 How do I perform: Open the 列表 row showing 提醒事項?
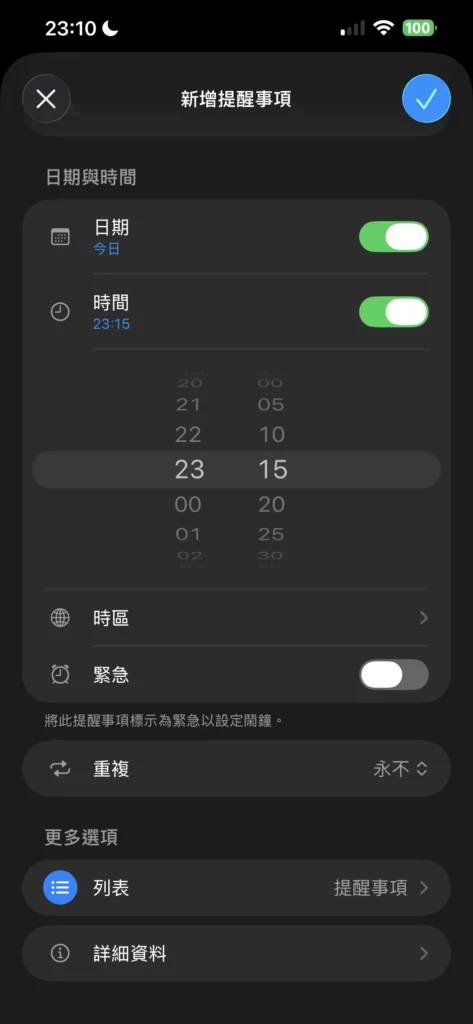pos(236,888)
